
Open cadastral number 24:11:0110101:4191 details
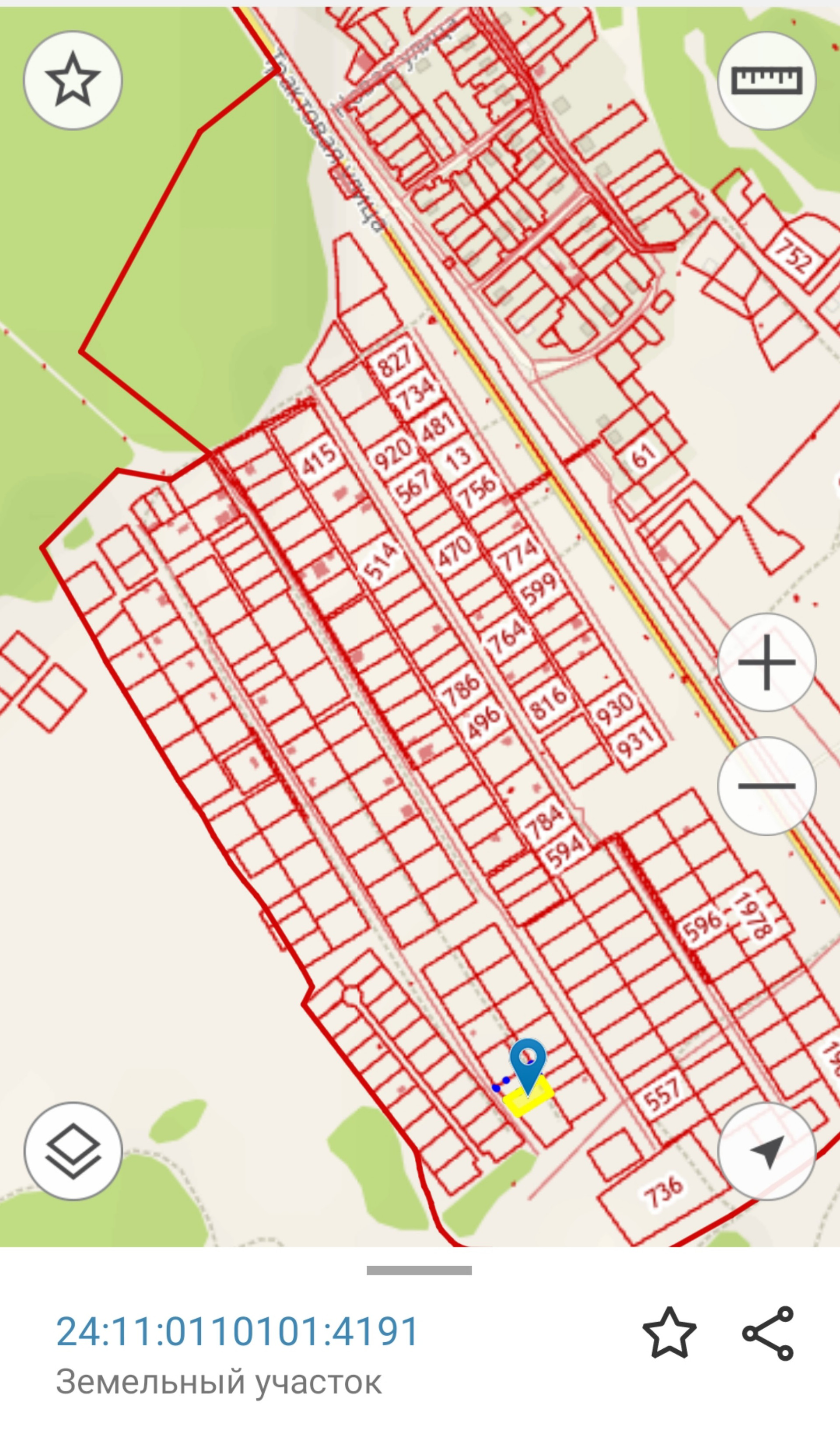point(237,1332)
